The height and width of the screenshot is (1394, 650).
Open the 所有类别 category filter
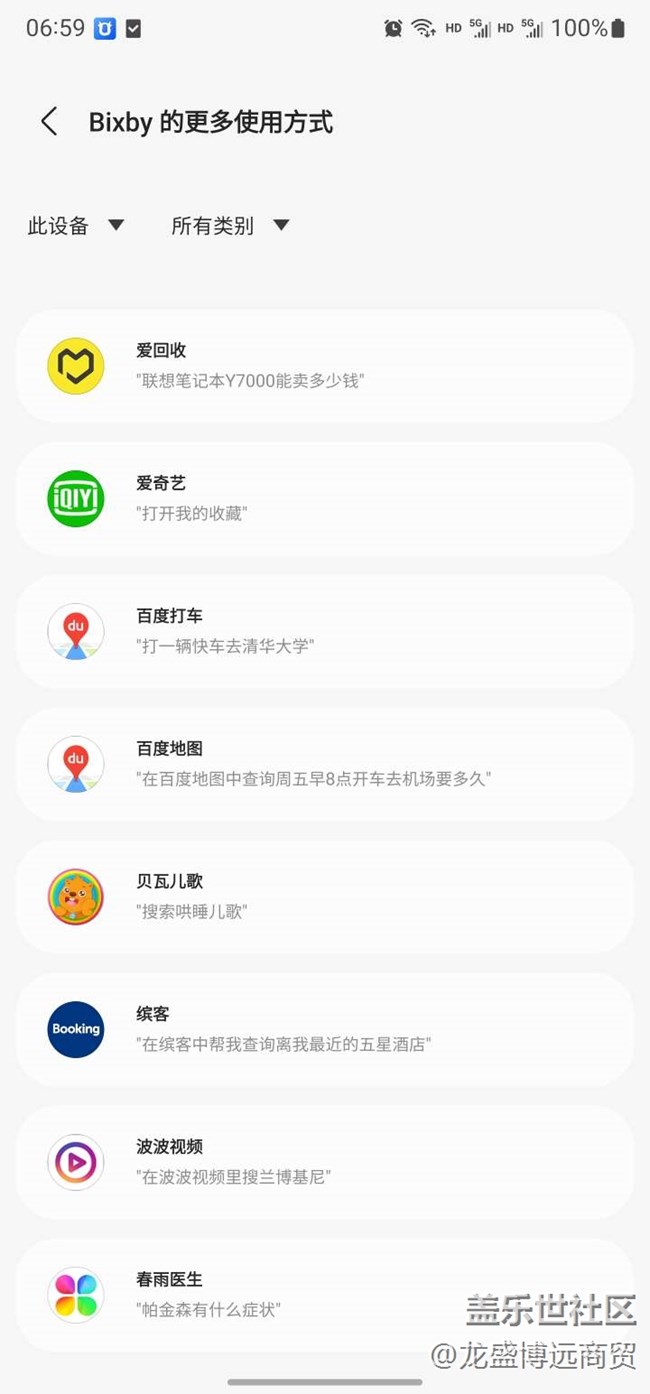point(230,226)
